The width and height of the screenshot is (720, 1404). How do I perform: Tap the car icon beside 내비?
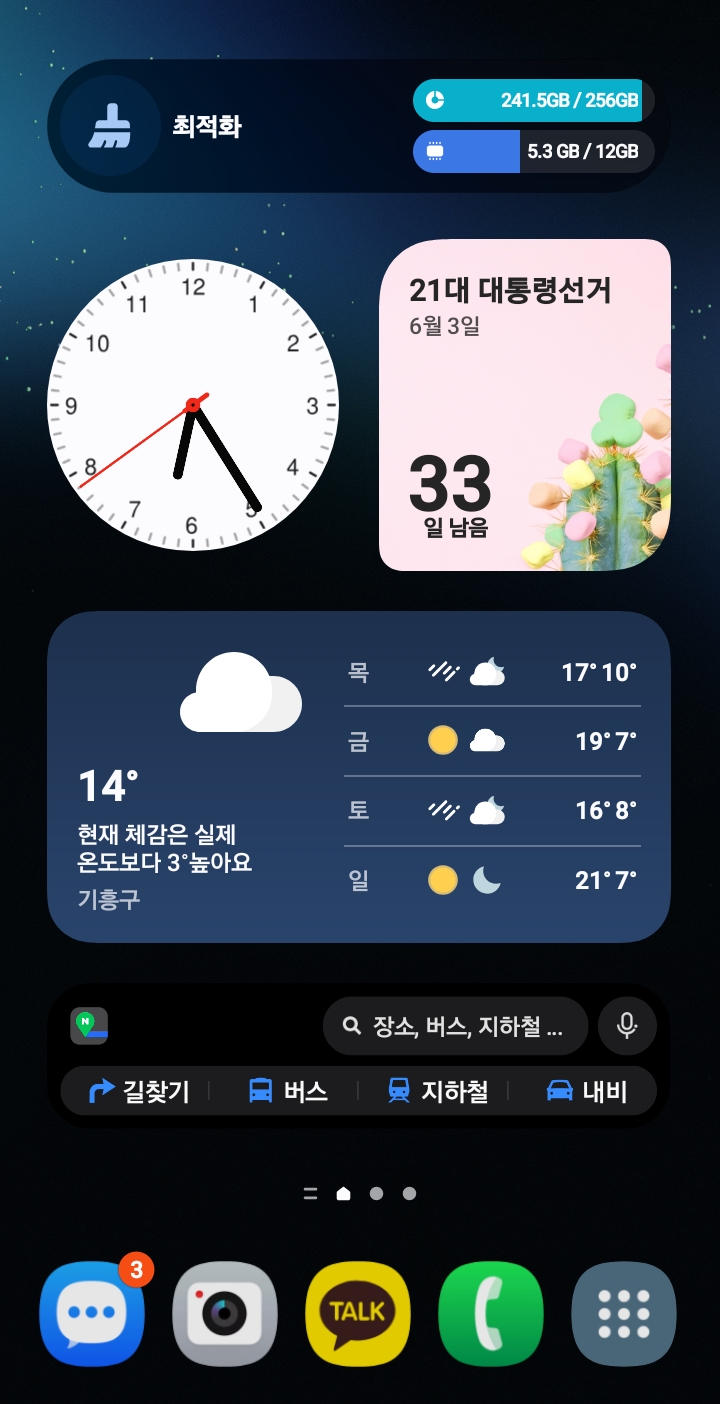(561, 1091)
